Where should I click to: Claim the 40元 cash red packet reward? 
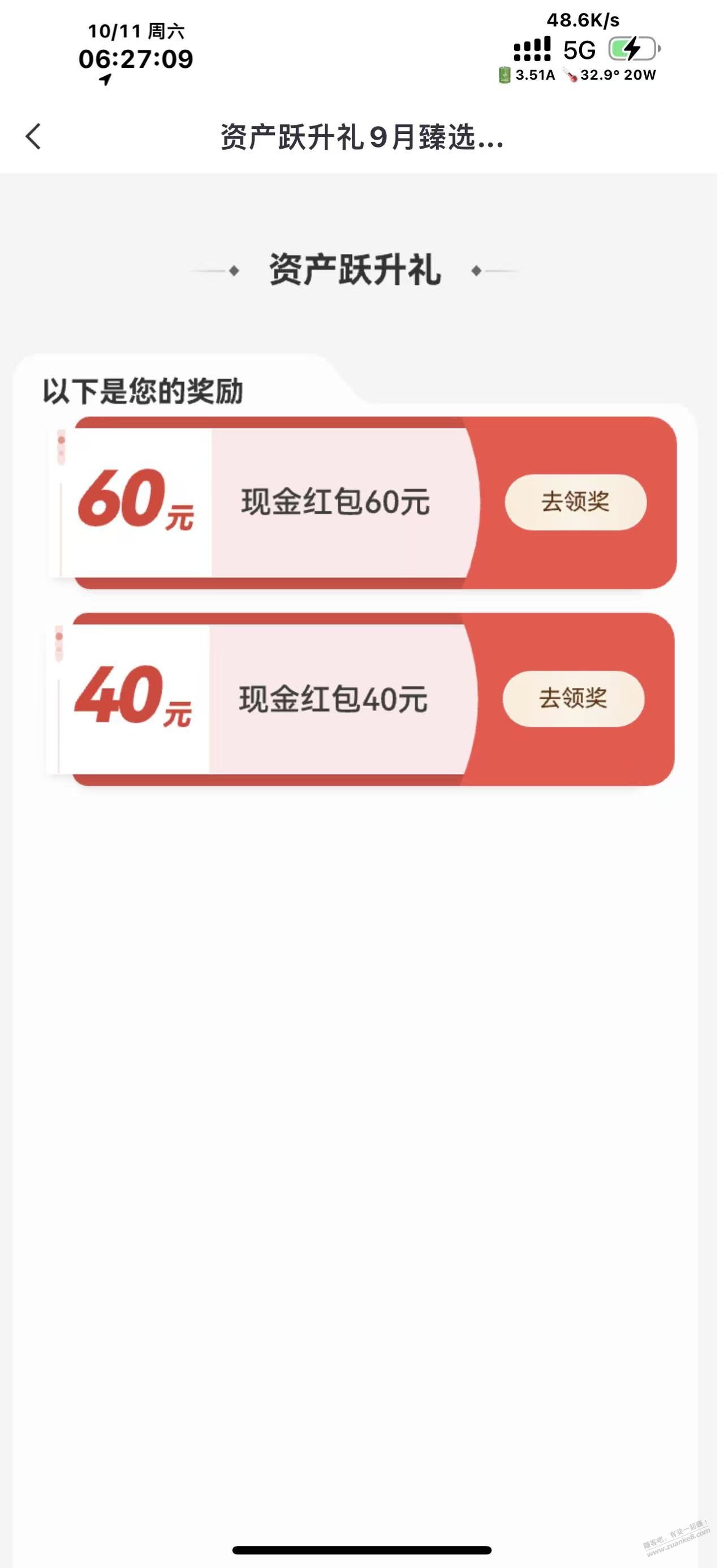[x=572, y=699]
